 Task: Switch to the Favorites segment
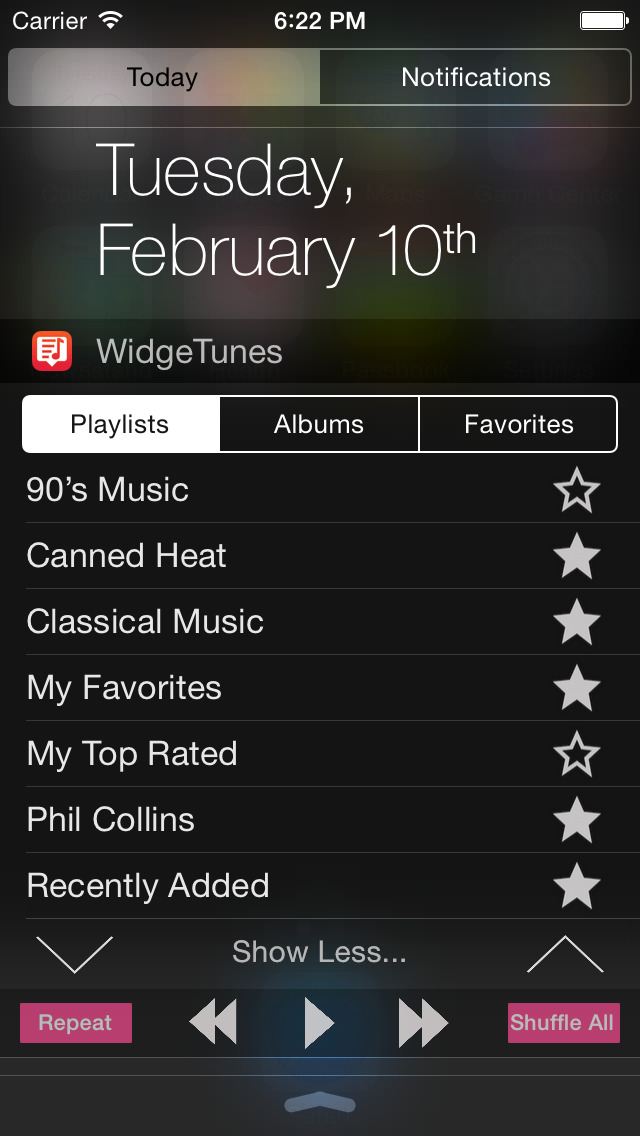[518, 425]
